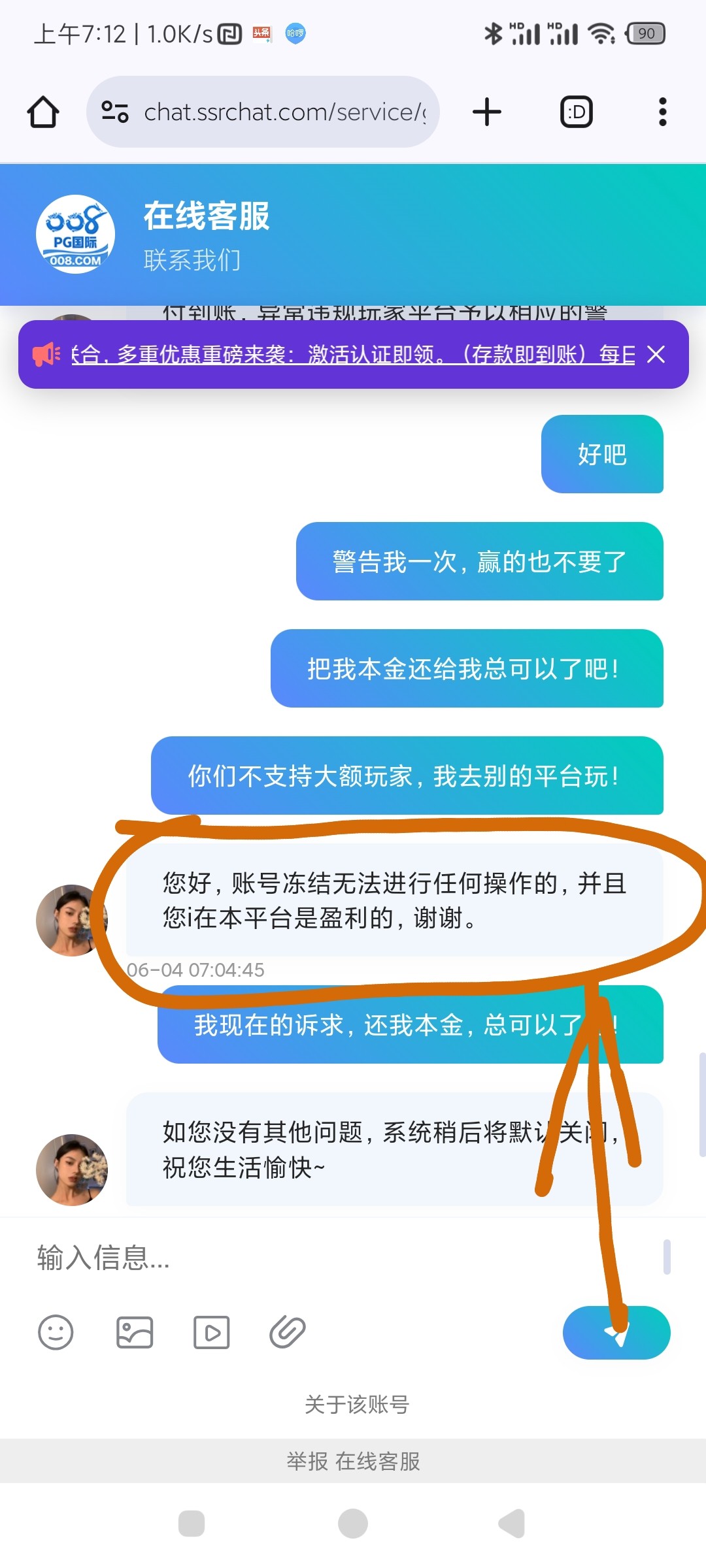Open recent apps from navigation bar

coord(192,1524)
